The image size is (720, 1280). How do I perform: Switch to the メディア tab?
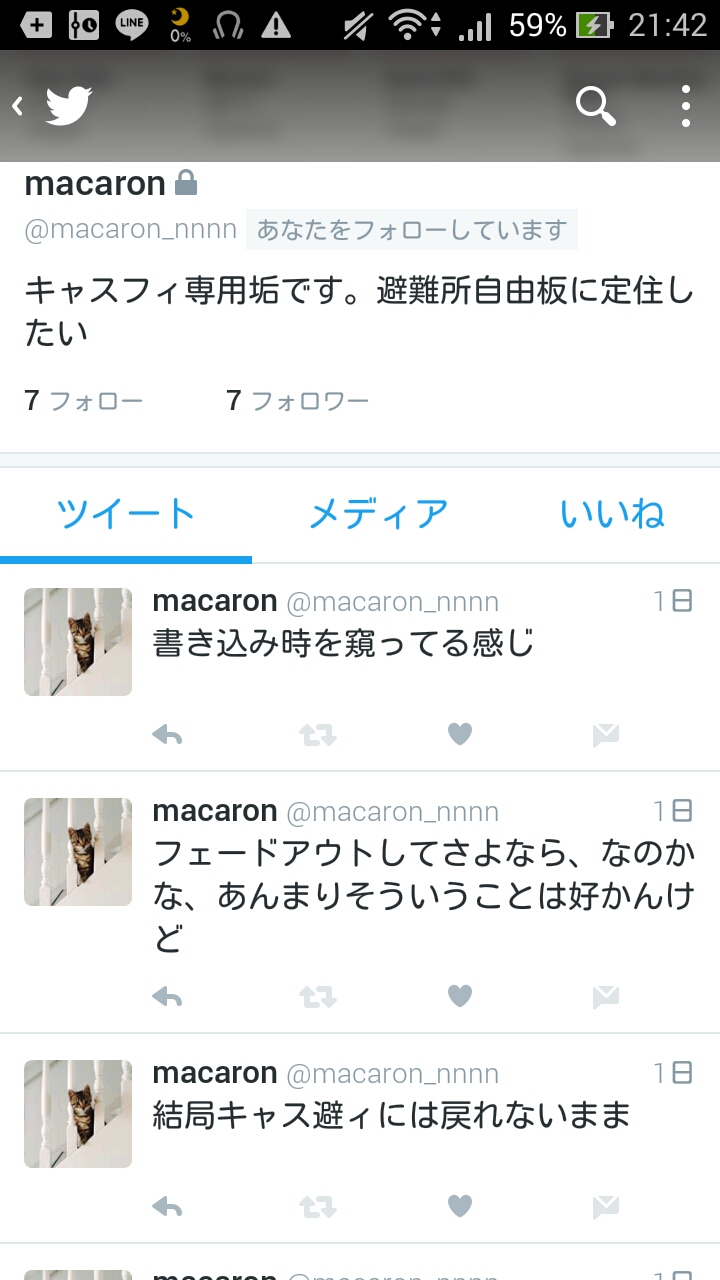point(378,514)
